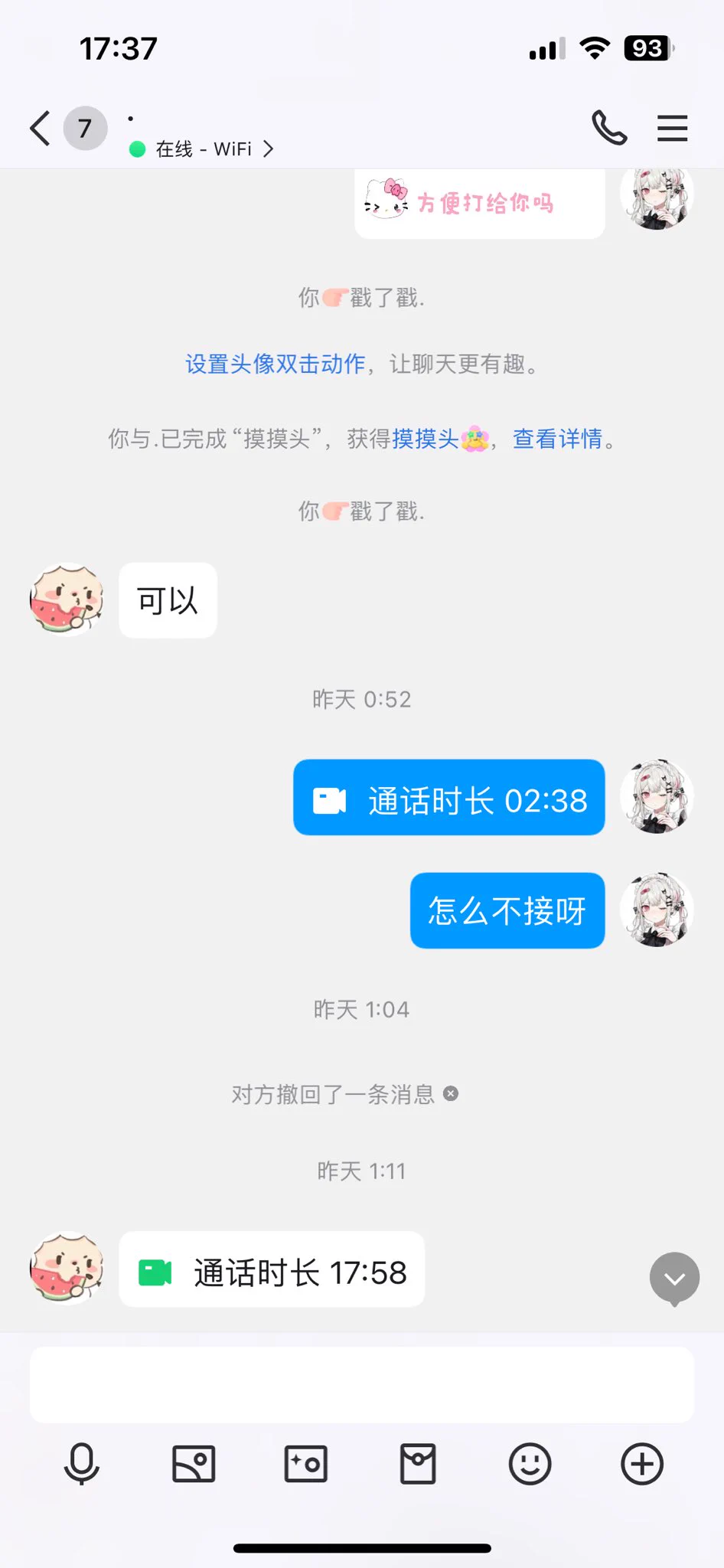Open the 摸摸头 reward link
The width and height of the screenshot is (724, 1568).
pos(426,439)
